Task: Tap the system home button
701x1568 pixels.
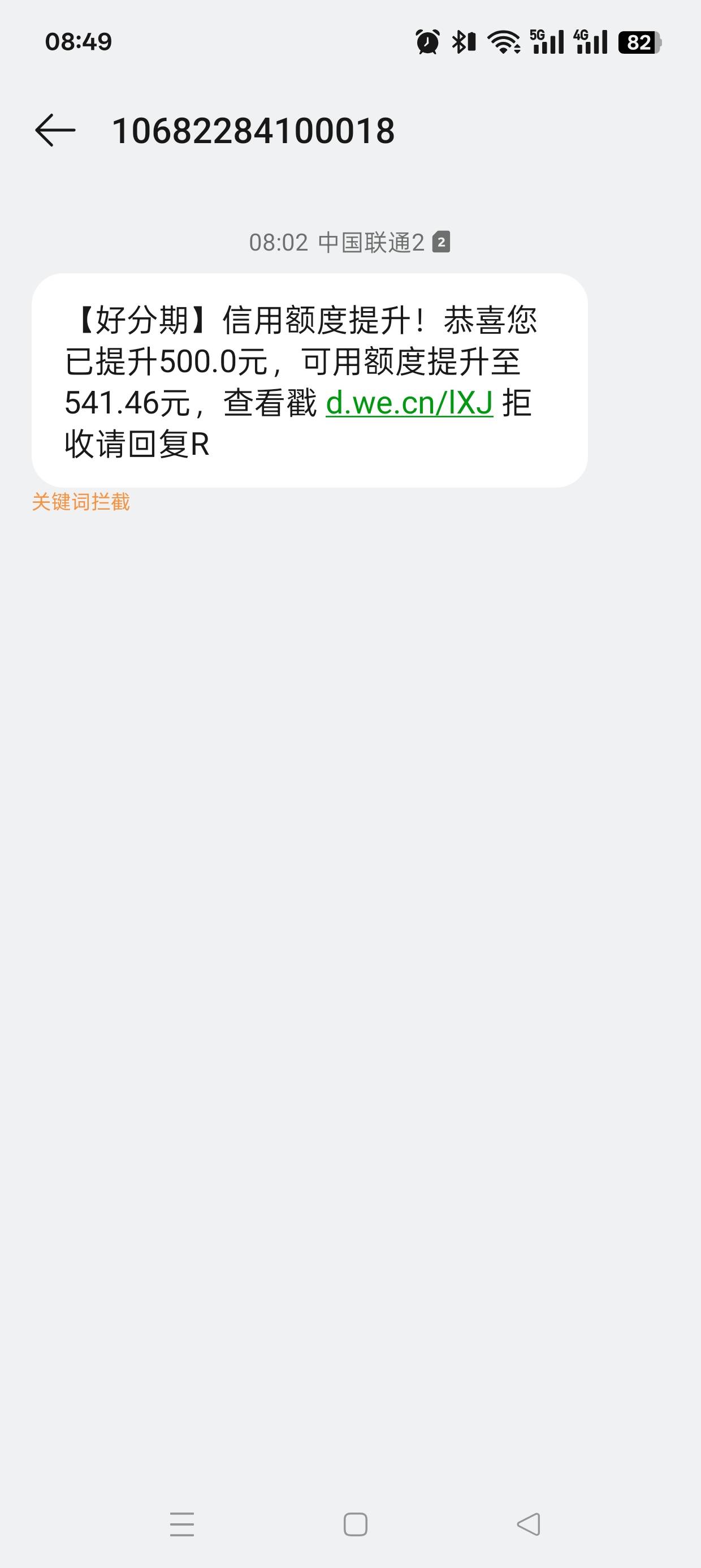Action: [356, 1524]
